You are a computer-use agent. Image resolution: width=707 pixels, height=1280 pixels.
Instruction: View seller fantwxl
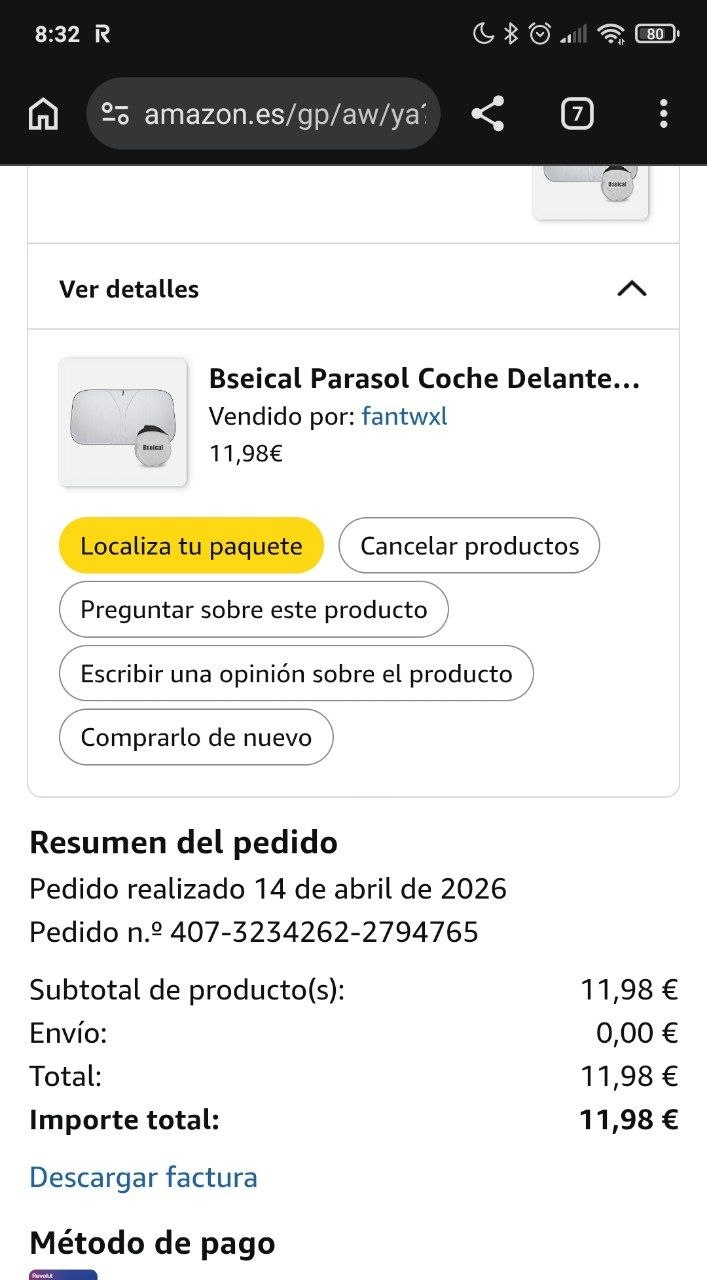pos(404,417)
